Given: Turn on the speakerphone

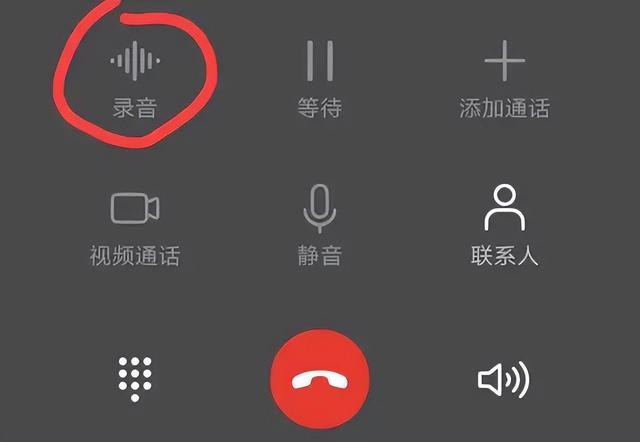Looking at the screenshot, I should point(503,380).
